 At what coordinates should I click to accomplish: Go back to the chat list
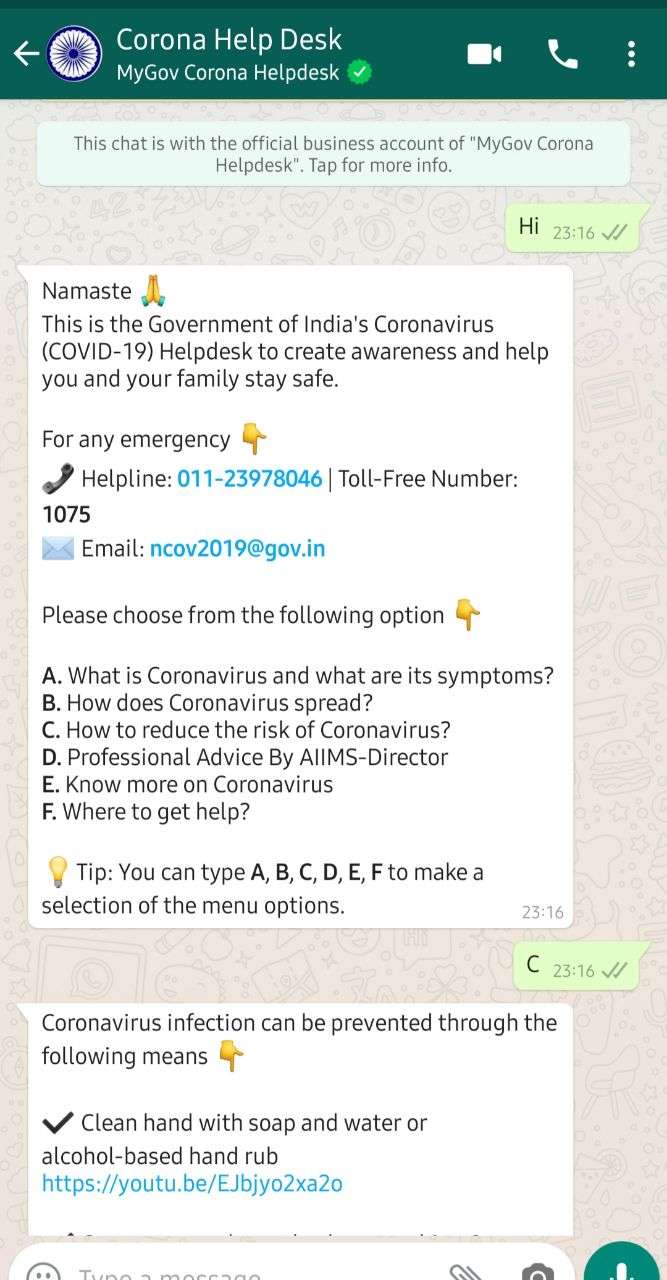26,54
